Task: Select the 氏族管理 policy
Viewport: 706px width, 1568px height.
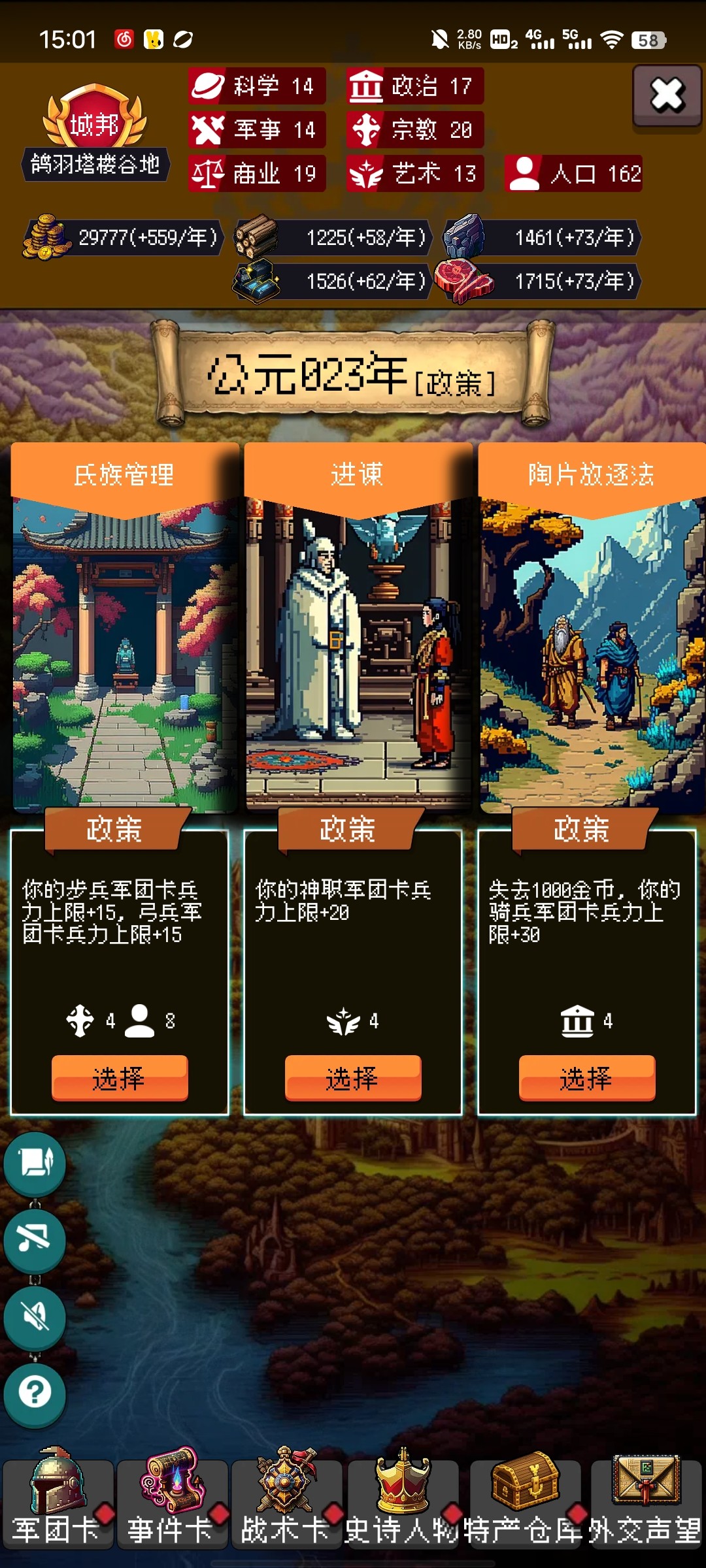Action: click(120, 1077)
